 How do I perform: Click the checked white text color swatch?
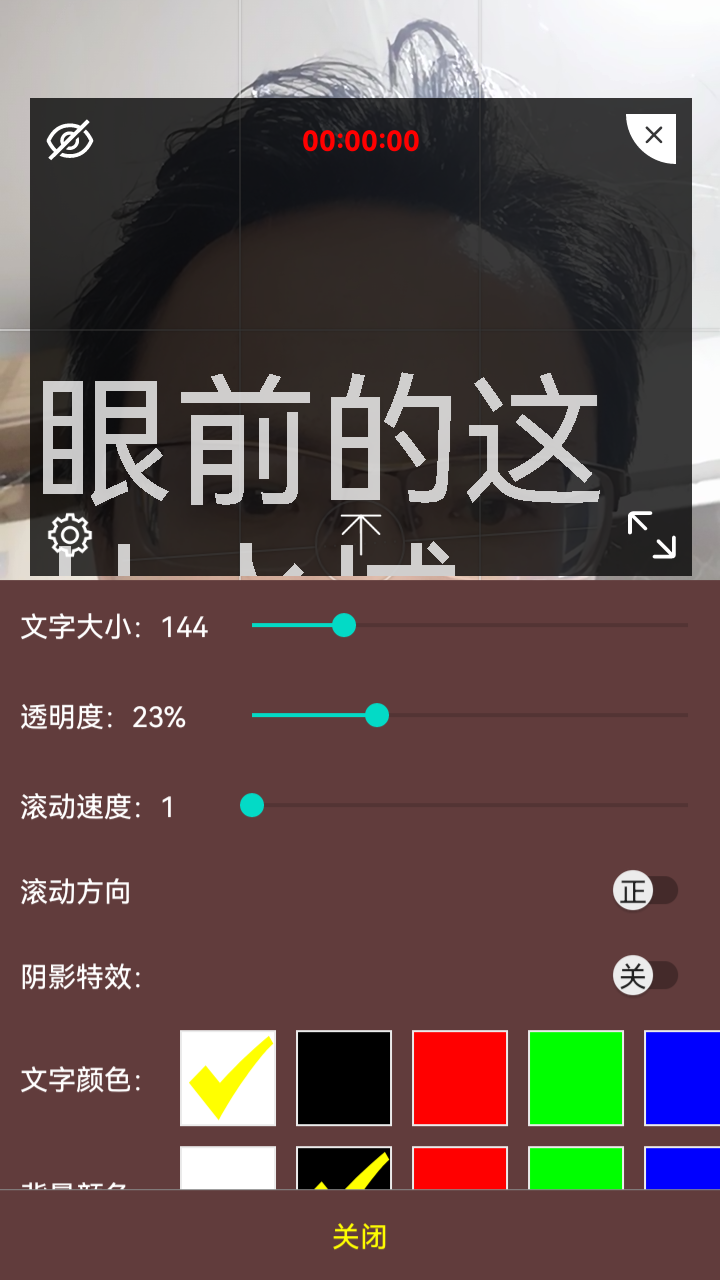click(227, 1077)
